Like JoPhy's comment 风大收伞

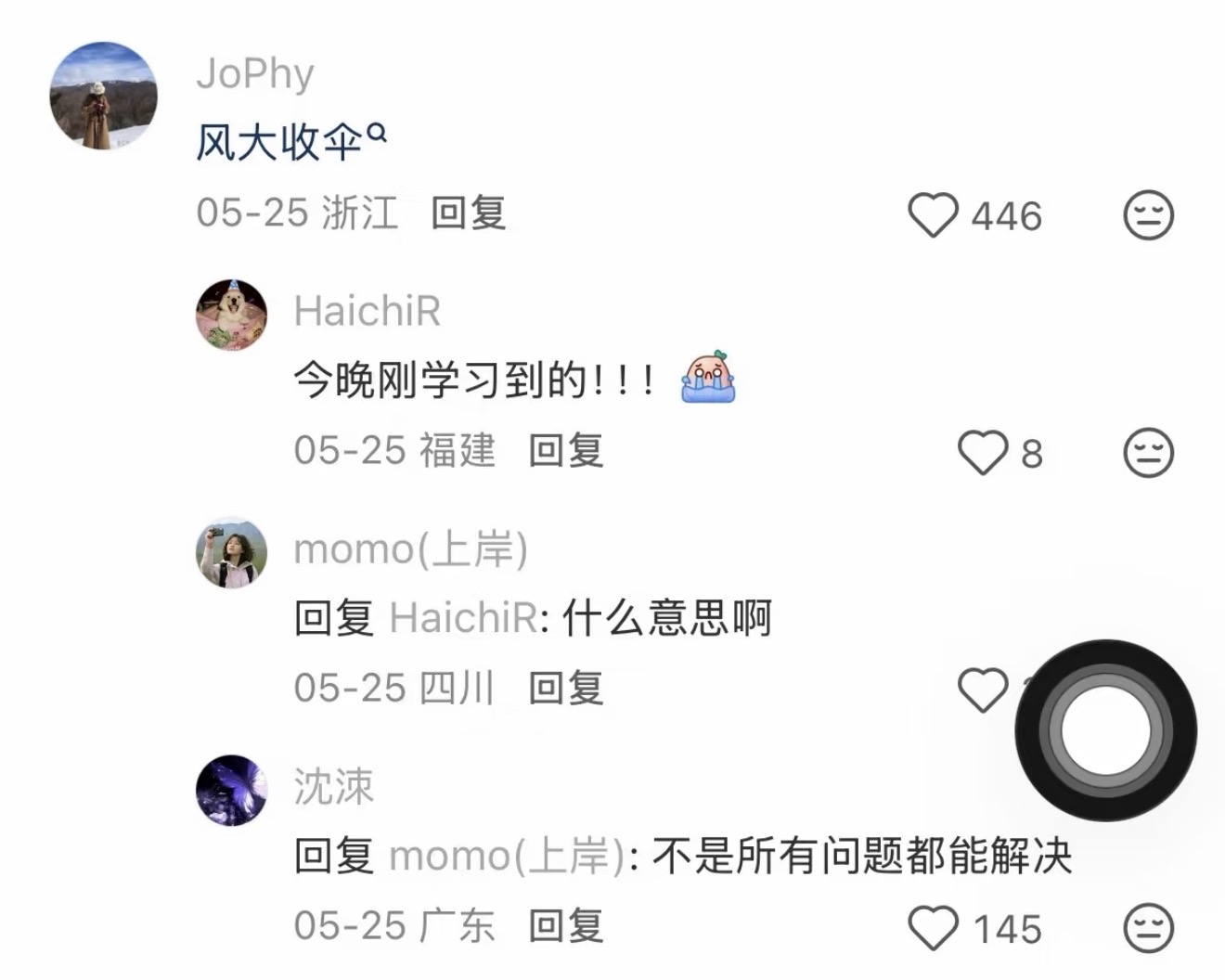(x=932, y=215)
